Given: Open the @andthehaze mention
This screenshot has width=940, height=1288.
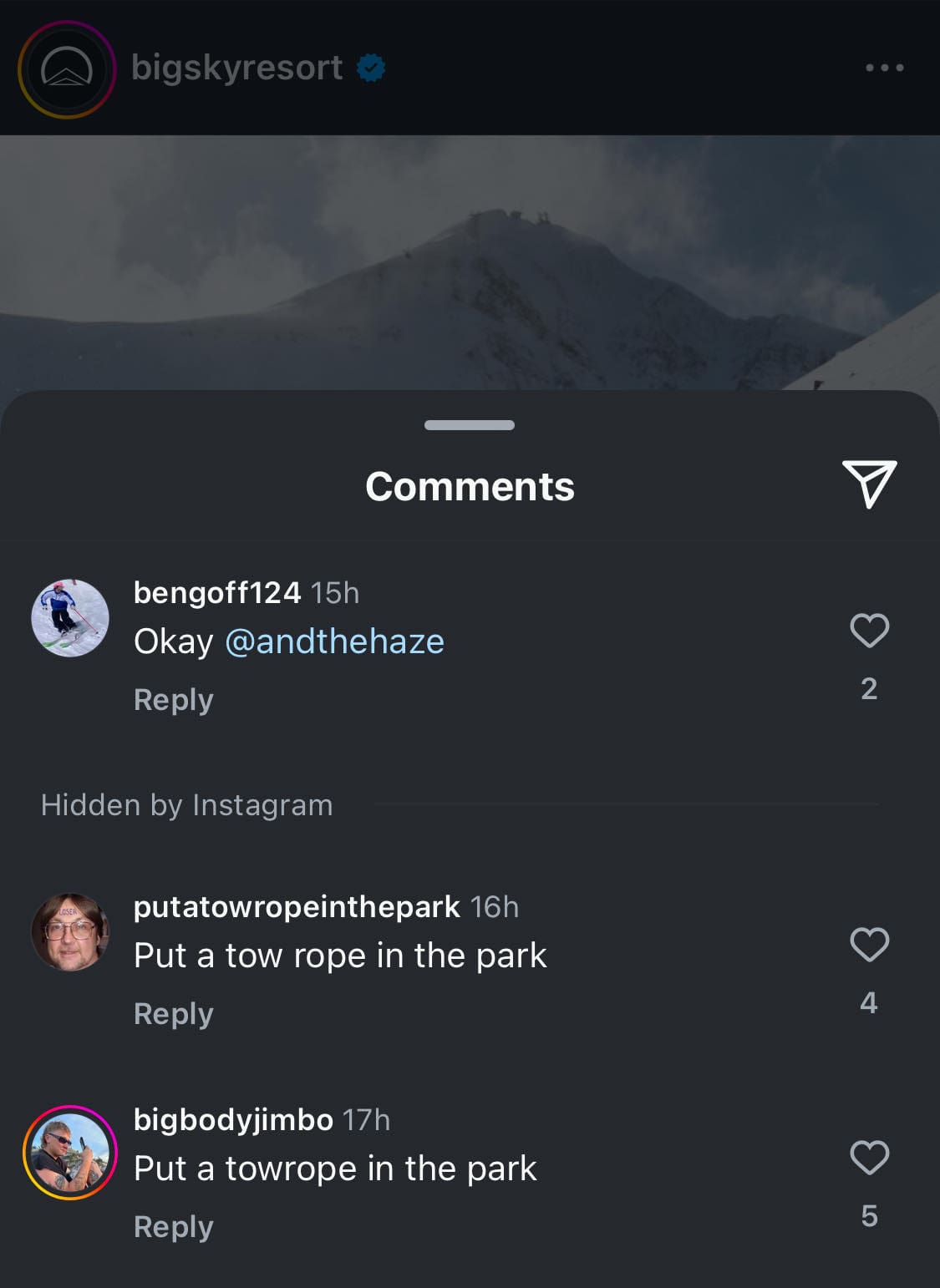Looking at the screenshot, I should click(x=334, y=641).
